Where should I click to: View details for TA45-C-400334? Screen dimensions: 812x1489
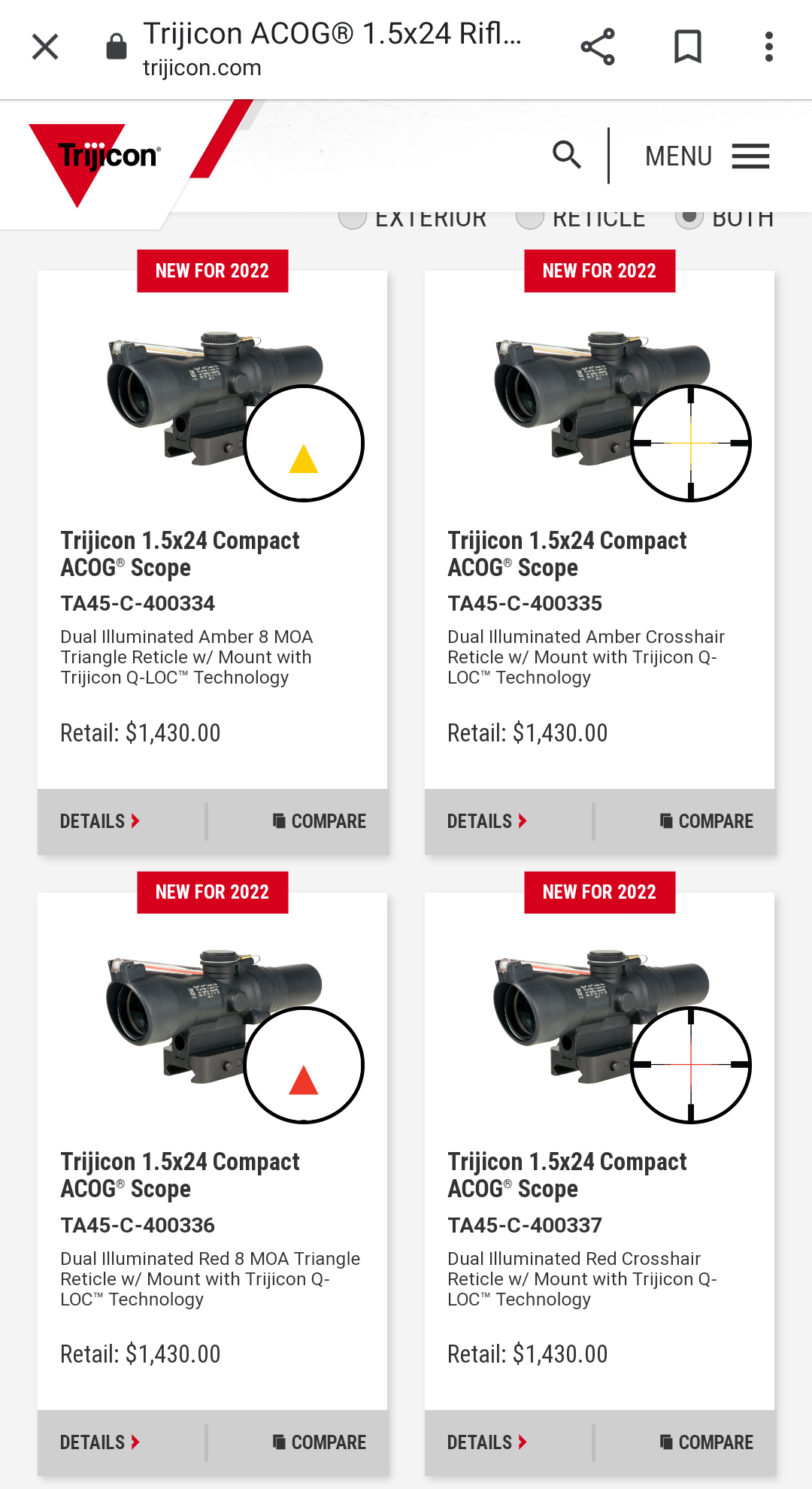click(x=100, y=821)
